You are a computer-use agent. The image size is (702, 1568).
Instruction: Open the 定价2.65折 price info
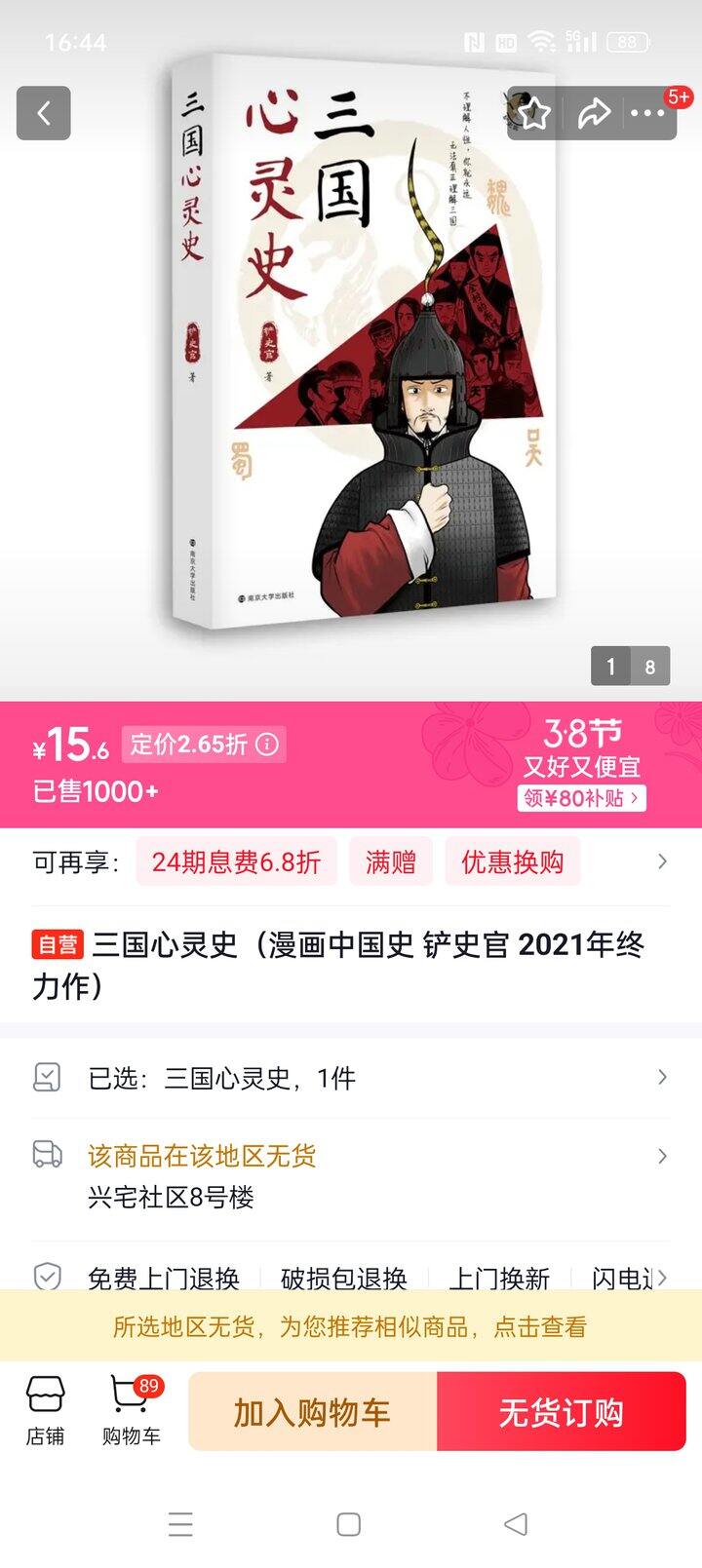click(204, 745)
